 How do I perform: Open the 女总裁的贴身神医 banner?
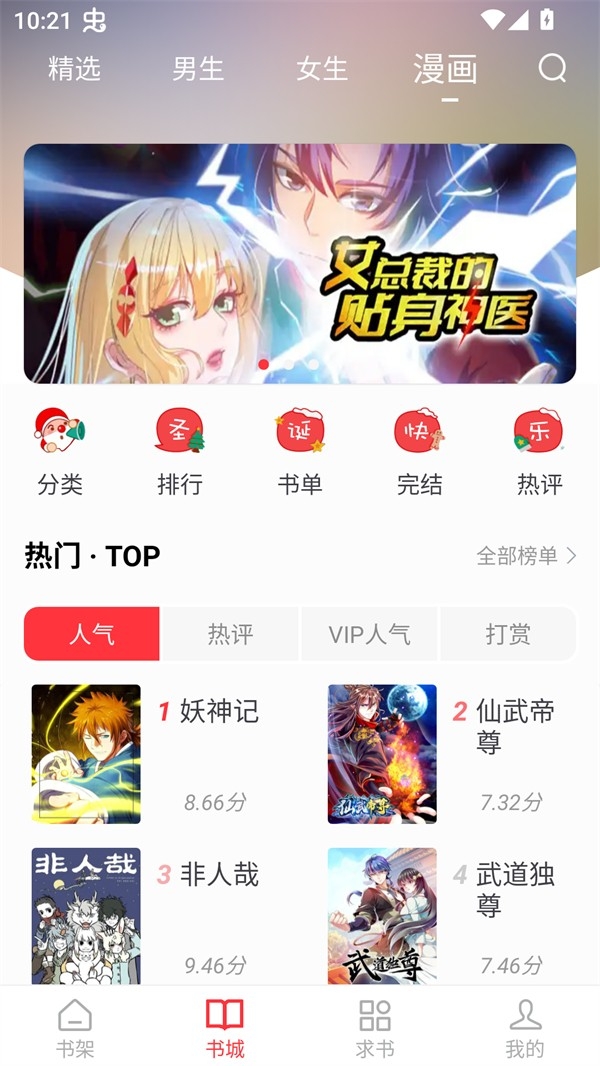300,263
